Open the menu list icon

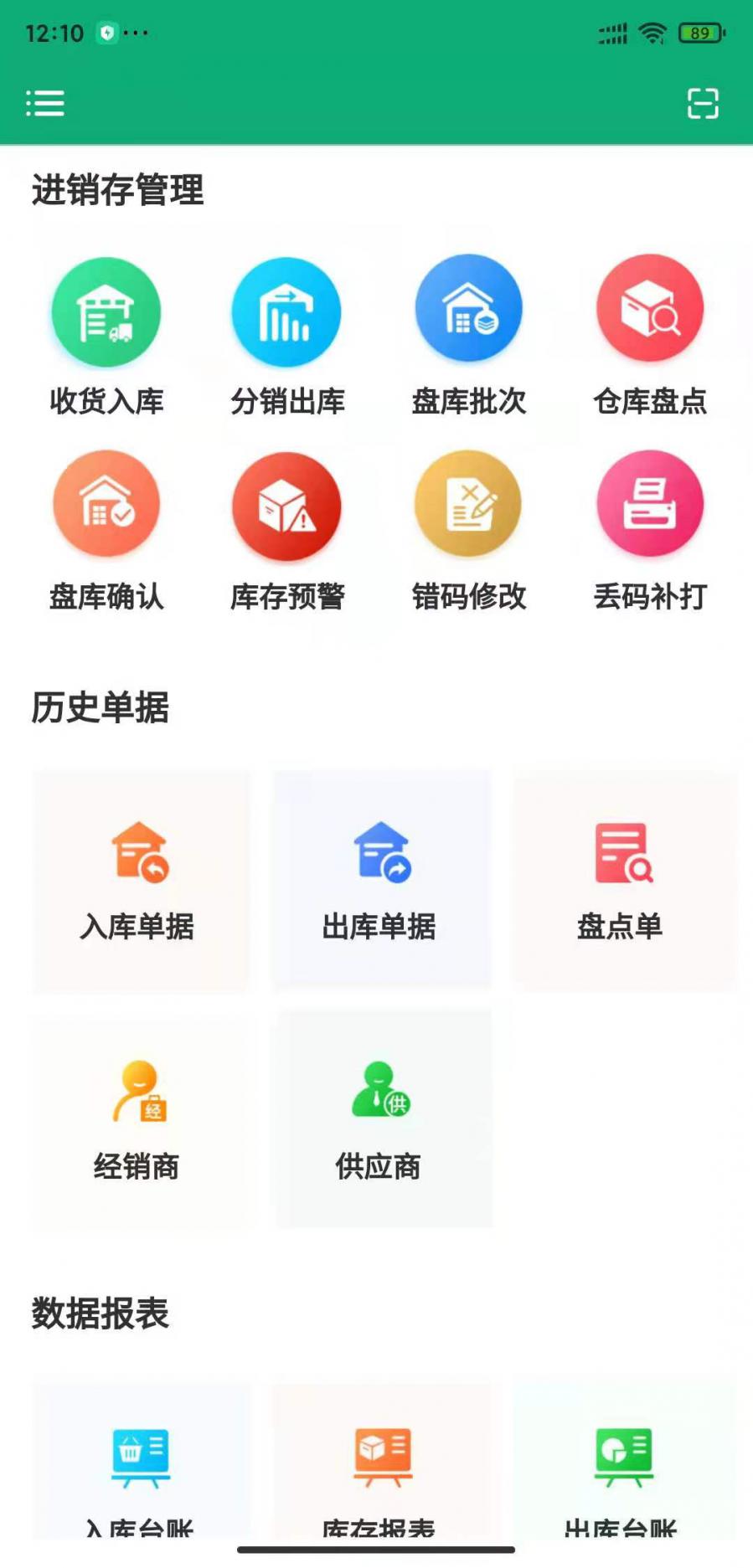click(x=45, y=103)
